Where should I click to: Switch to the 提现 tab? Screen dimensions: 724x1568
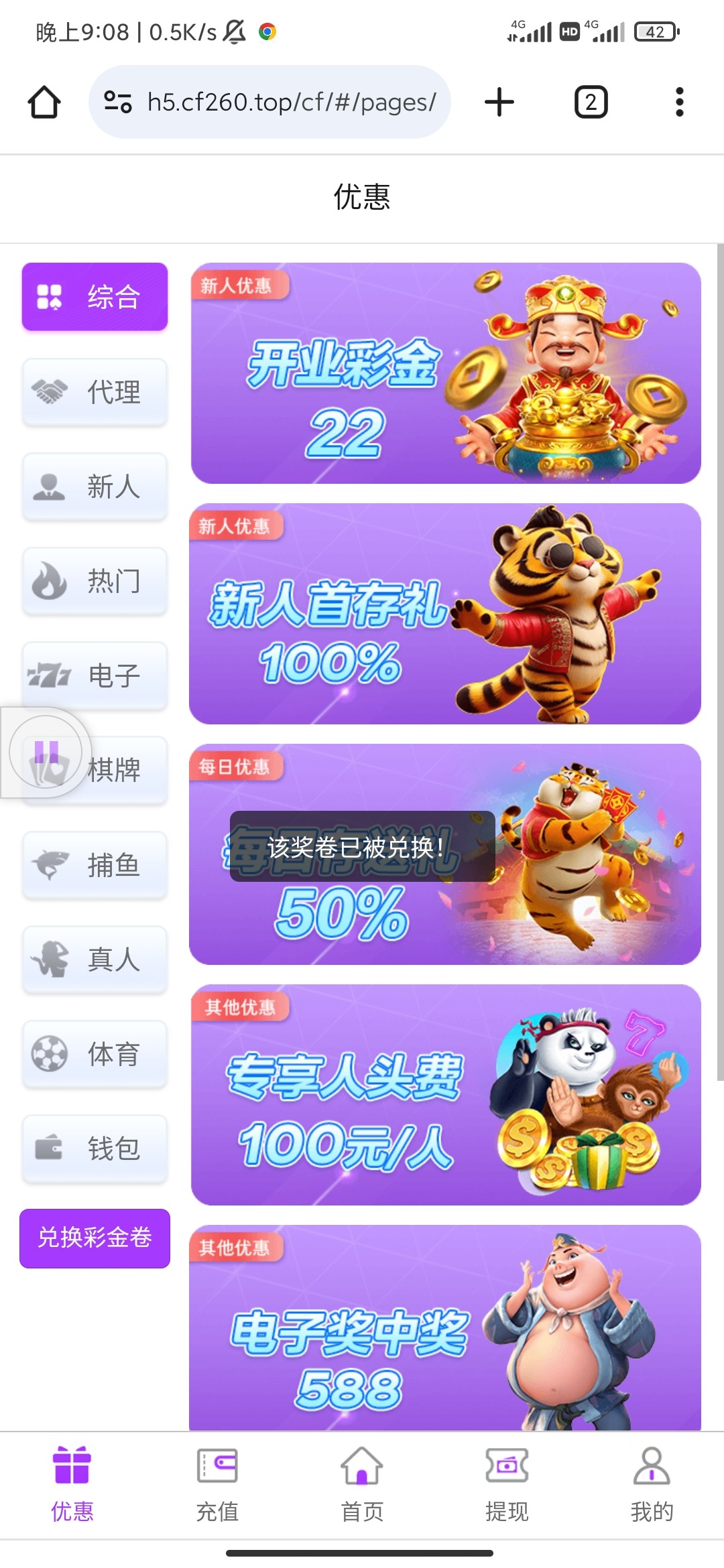coord(507,1482)
